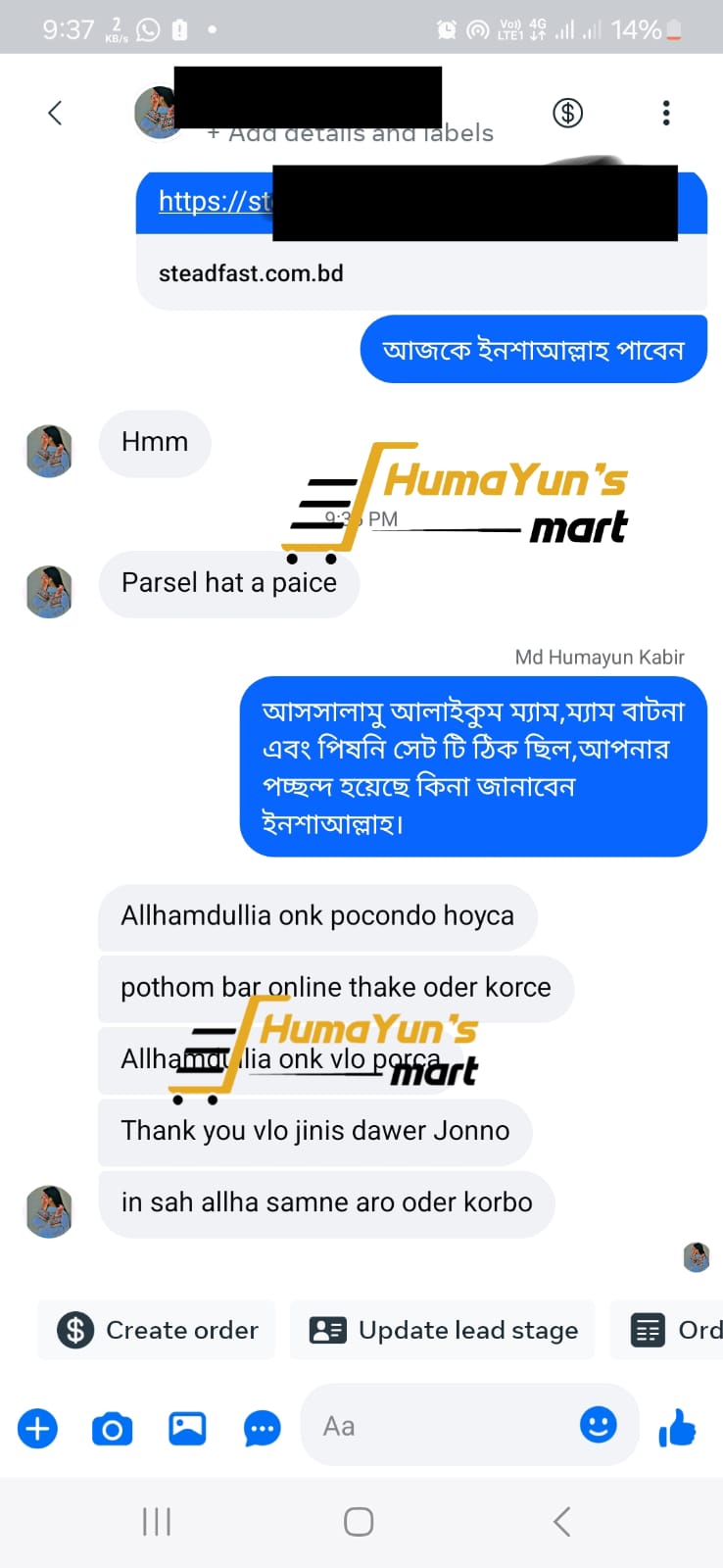Tap the Create order button
The height and width of the screenshot is (1568, 723).
[x=157, y=1330]
